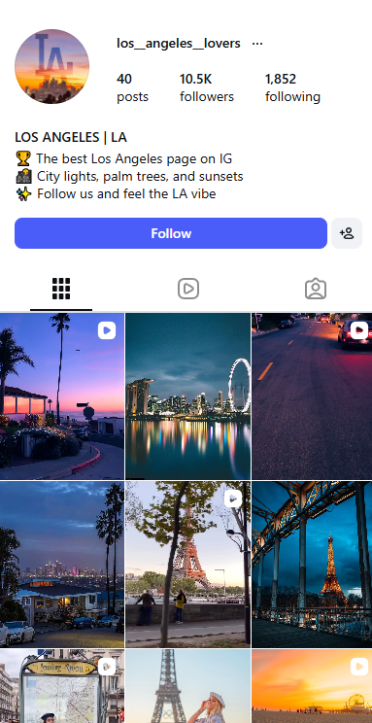The height and width of the screenshot is (723, 372).
Task: Open the illuminated Eiffel Tower bridge post
Action: pos(312,564)
